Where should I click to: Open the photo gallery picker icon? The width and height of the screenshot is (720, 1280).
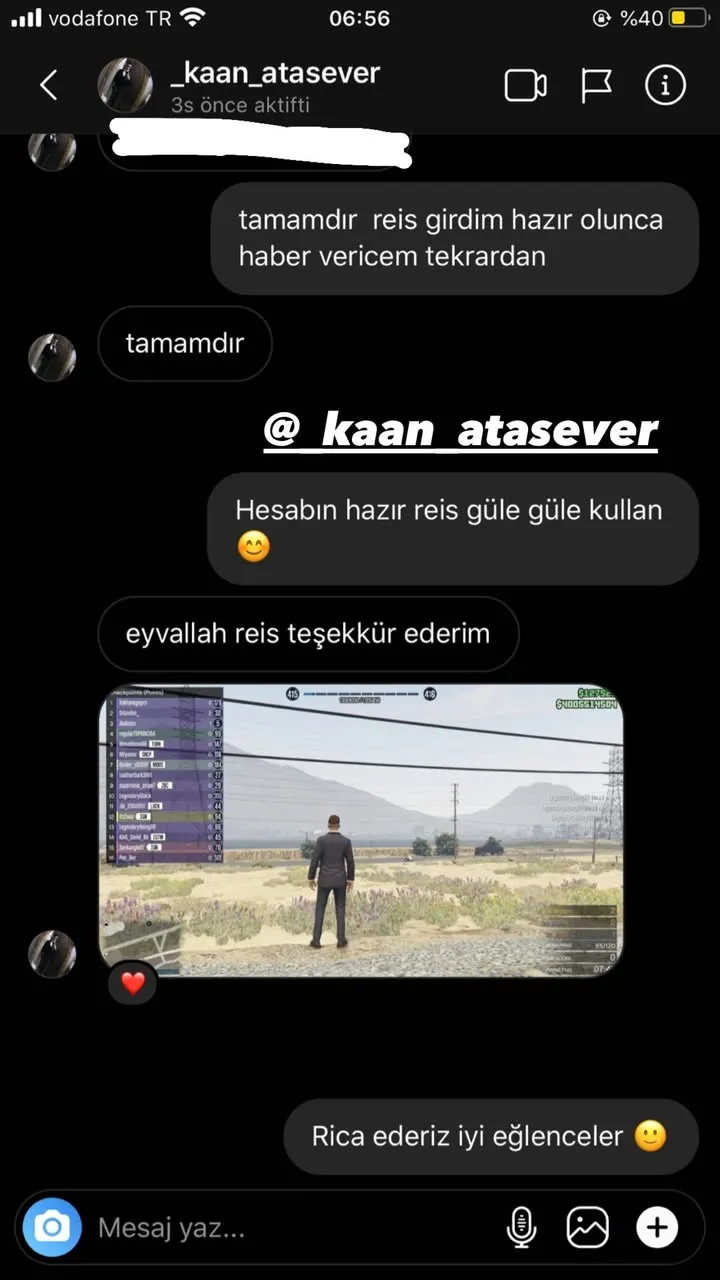588,1227
